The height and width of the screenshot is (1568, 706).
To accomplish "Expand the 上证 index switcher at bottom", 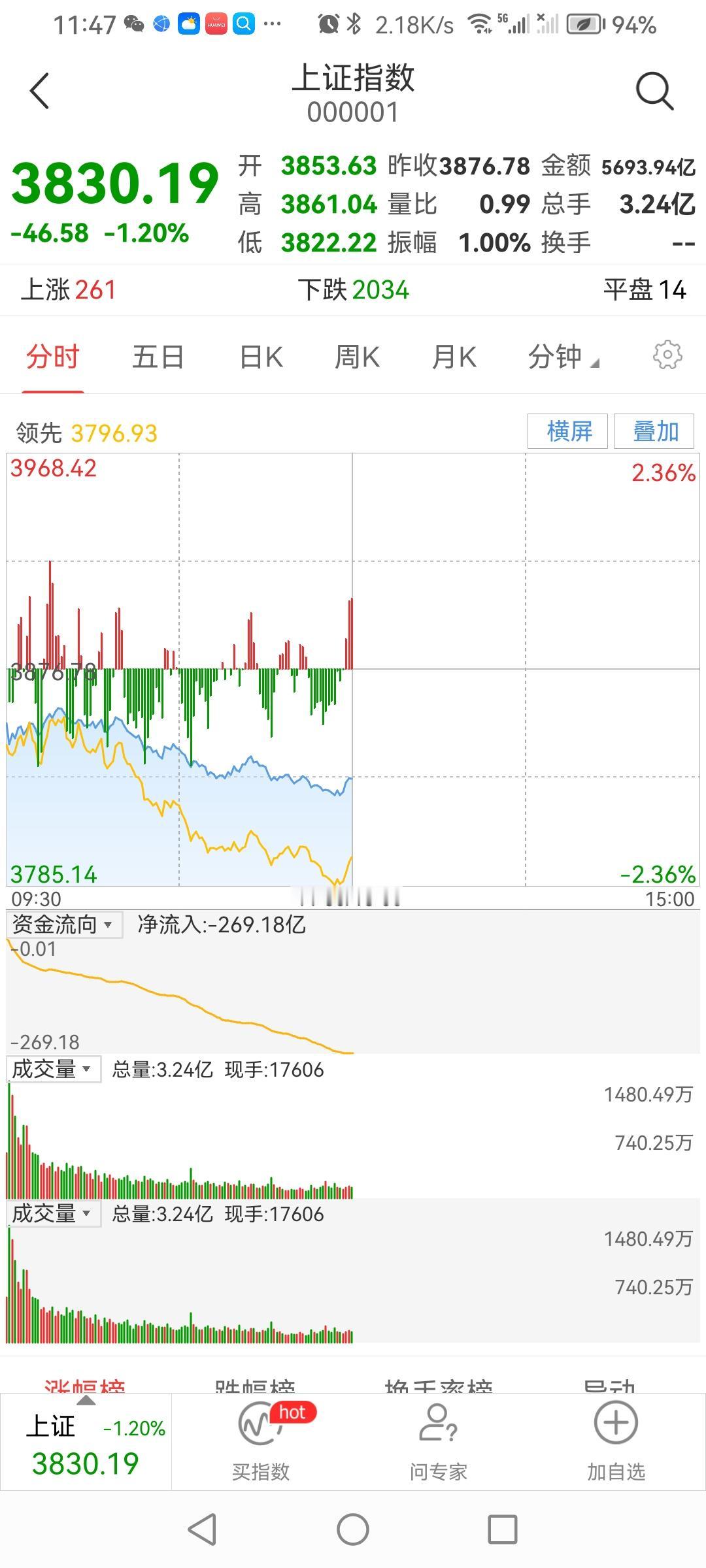I will pos(86,1442).
